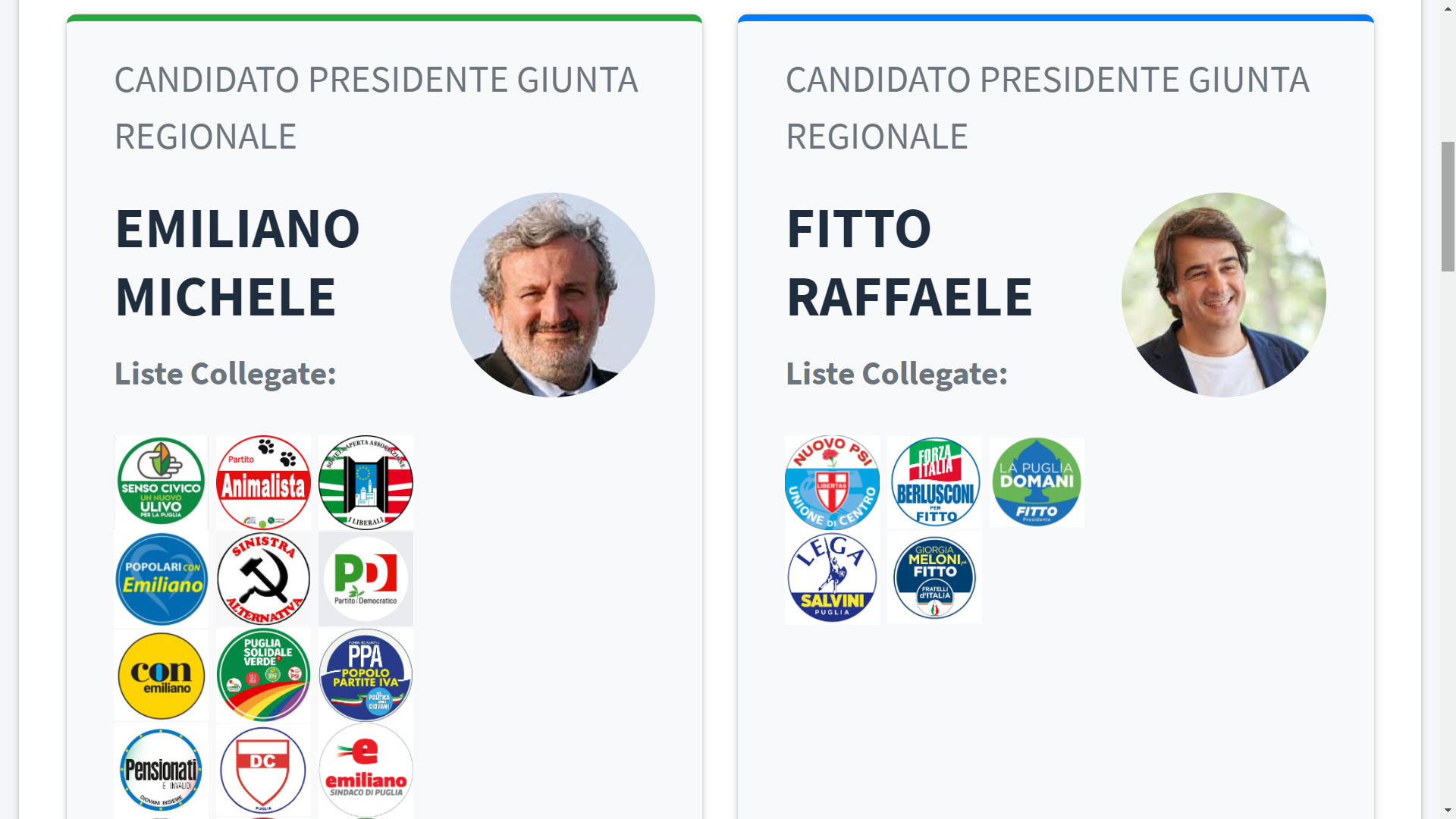Viewport: 1456px width, 819px height.
Task: Open the Nuovo PSI Unione di Centro list
Action: (832, 482)
